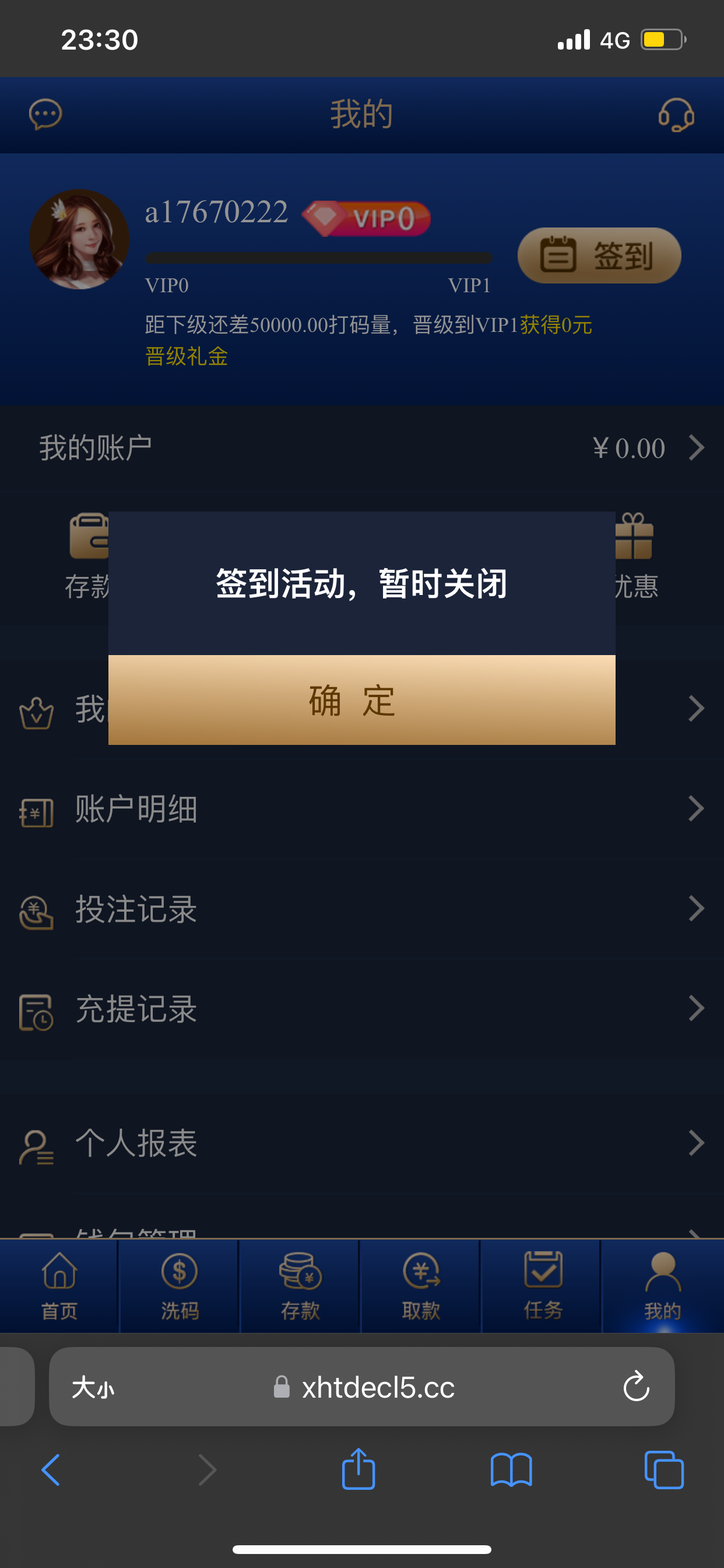This screenshot has width=724, height=1568.
Task: Contact customer service via headset icon
Action: [x=676, y=115]
